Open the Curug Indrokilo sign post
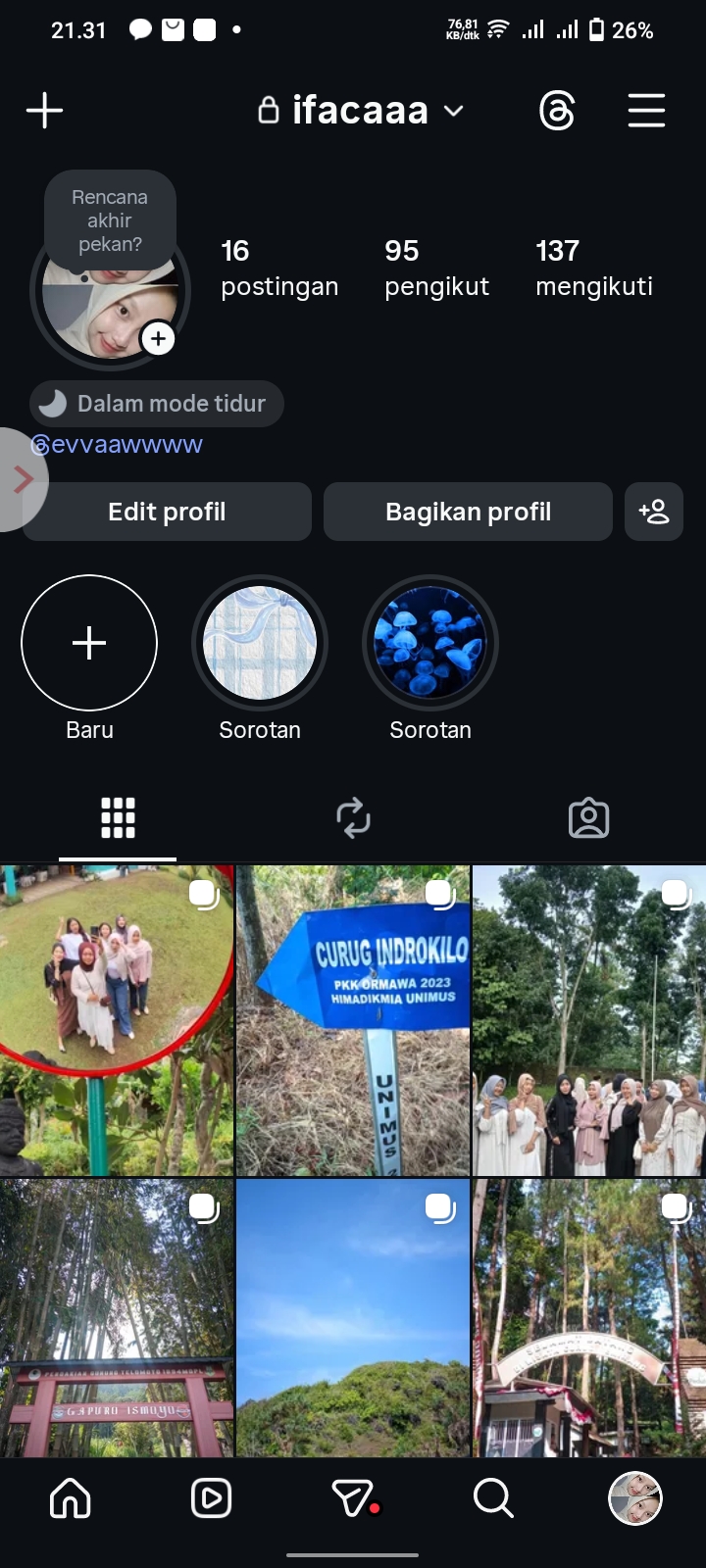 tap(353, 1020)
